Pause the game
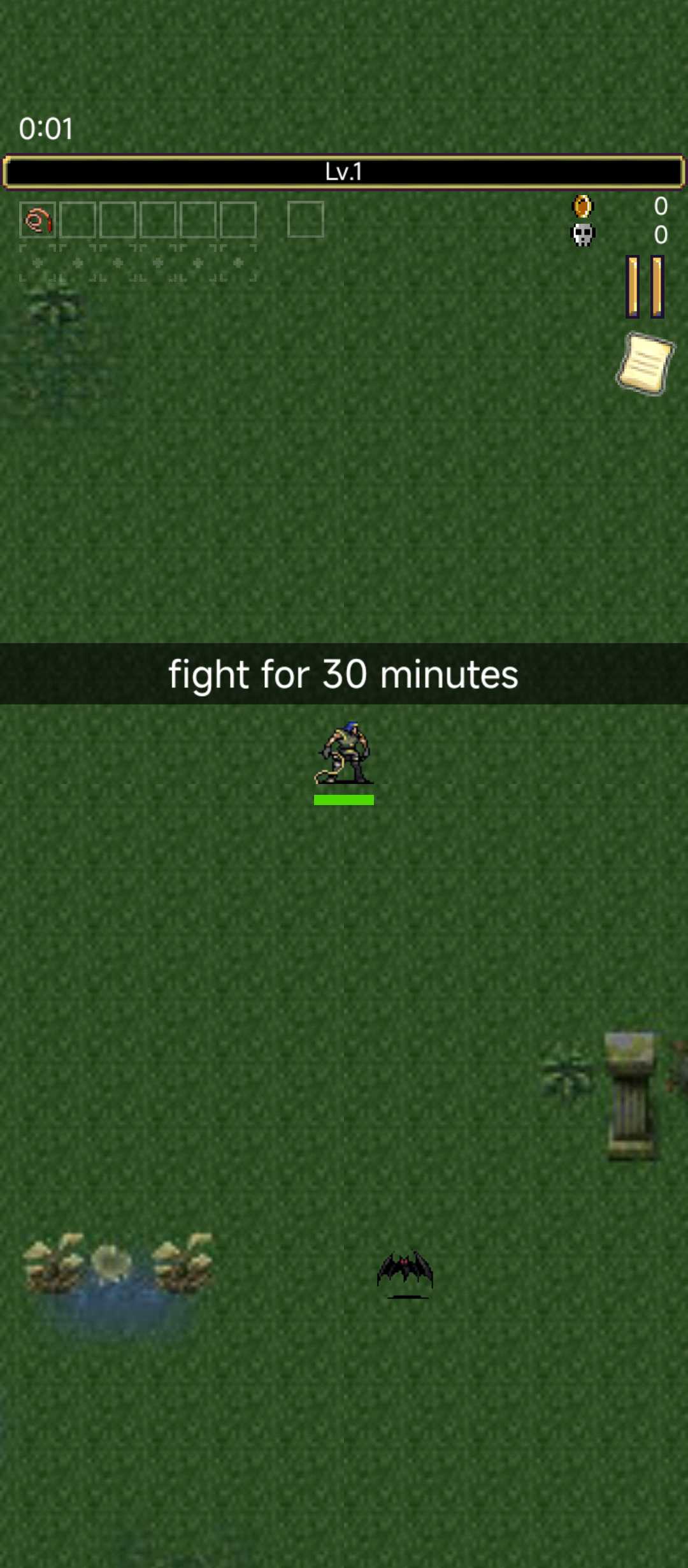The height and width of the screenshot is (1568, 688). (645, 287)
